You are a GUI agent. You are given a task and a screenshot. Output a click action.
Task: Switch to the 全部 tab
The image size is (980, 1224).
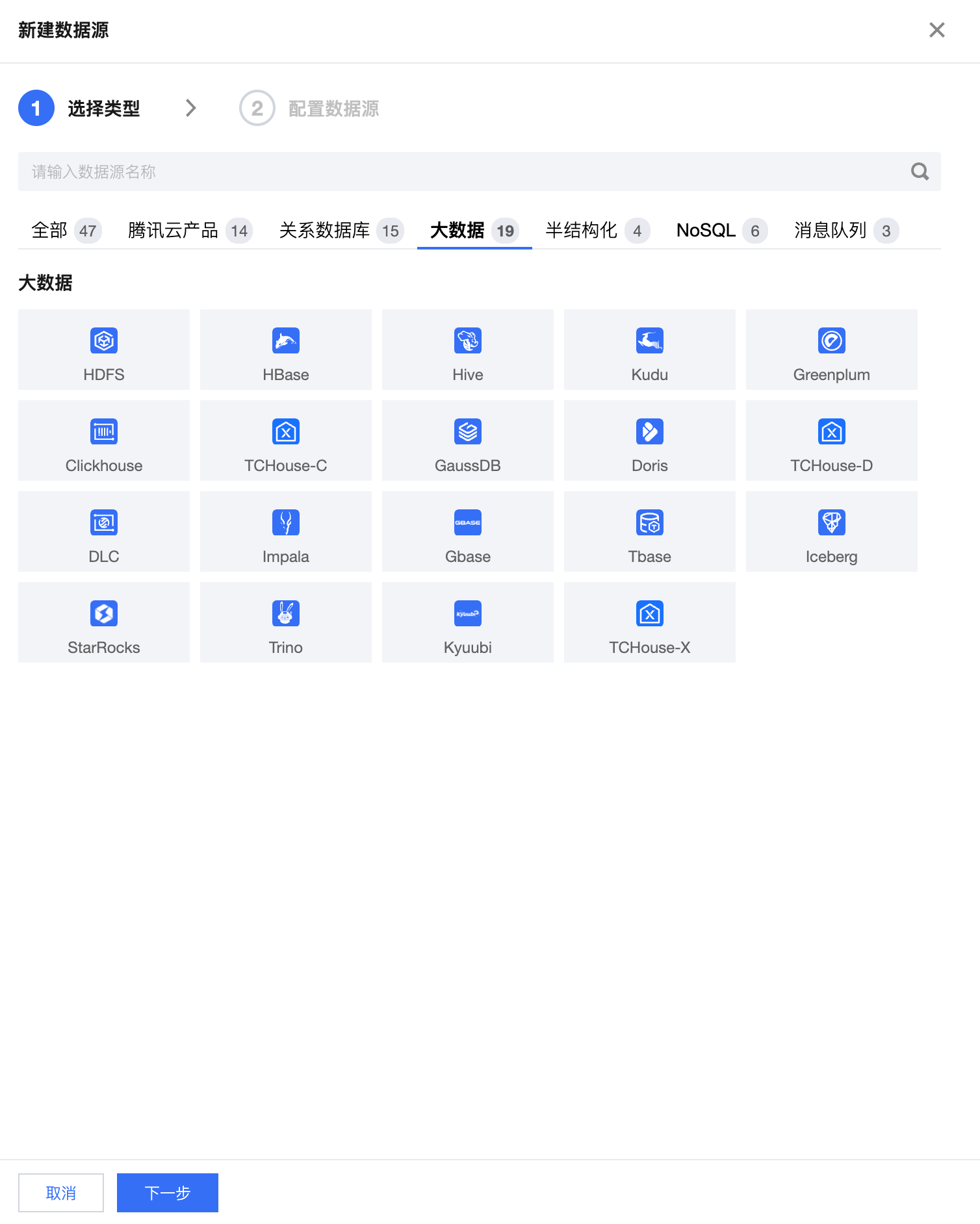point(66,231)
